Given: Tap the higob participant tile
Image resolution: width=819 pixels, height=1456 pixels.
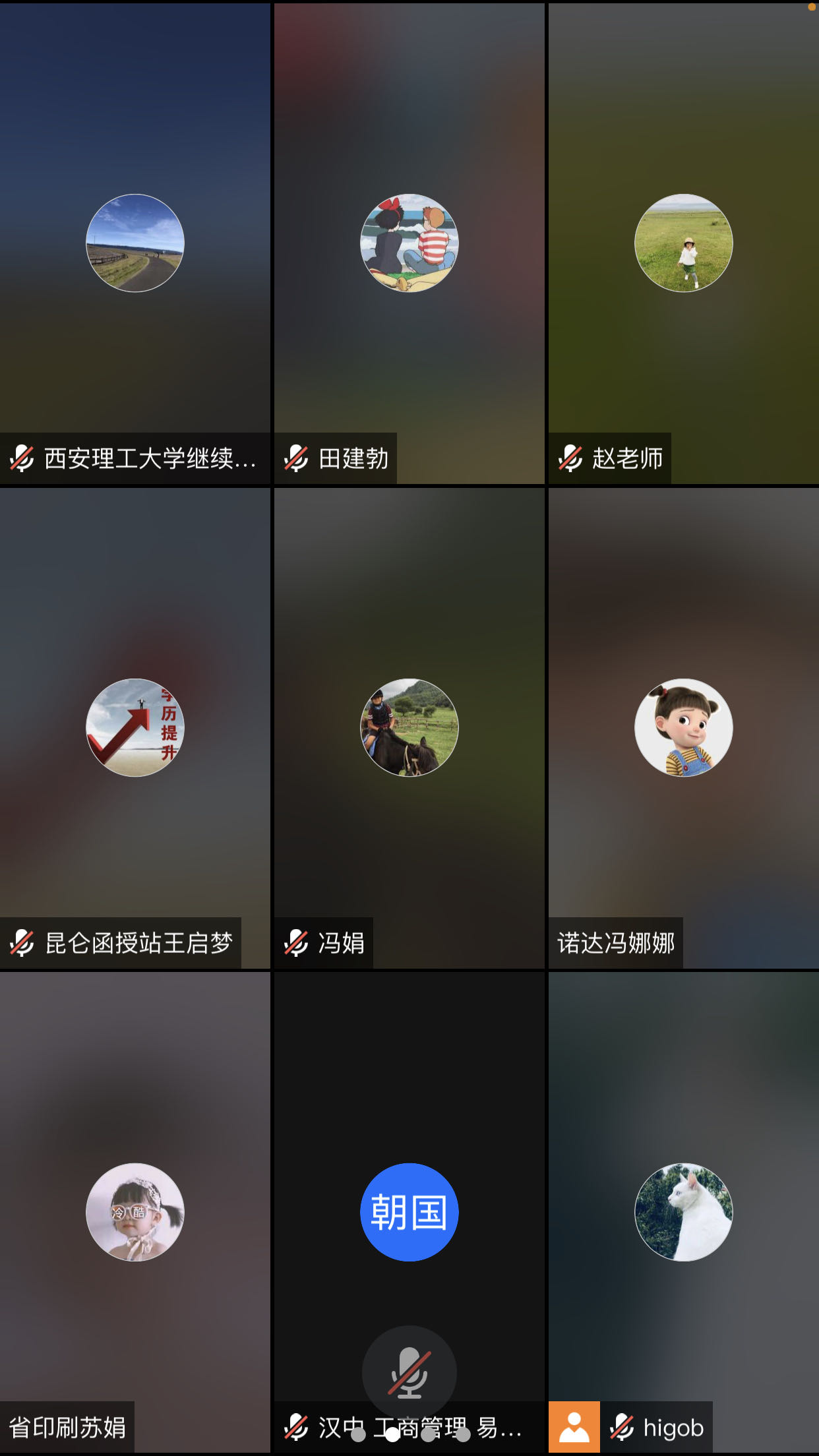Looking at the screenshot, I should [x=683, y=1211].
